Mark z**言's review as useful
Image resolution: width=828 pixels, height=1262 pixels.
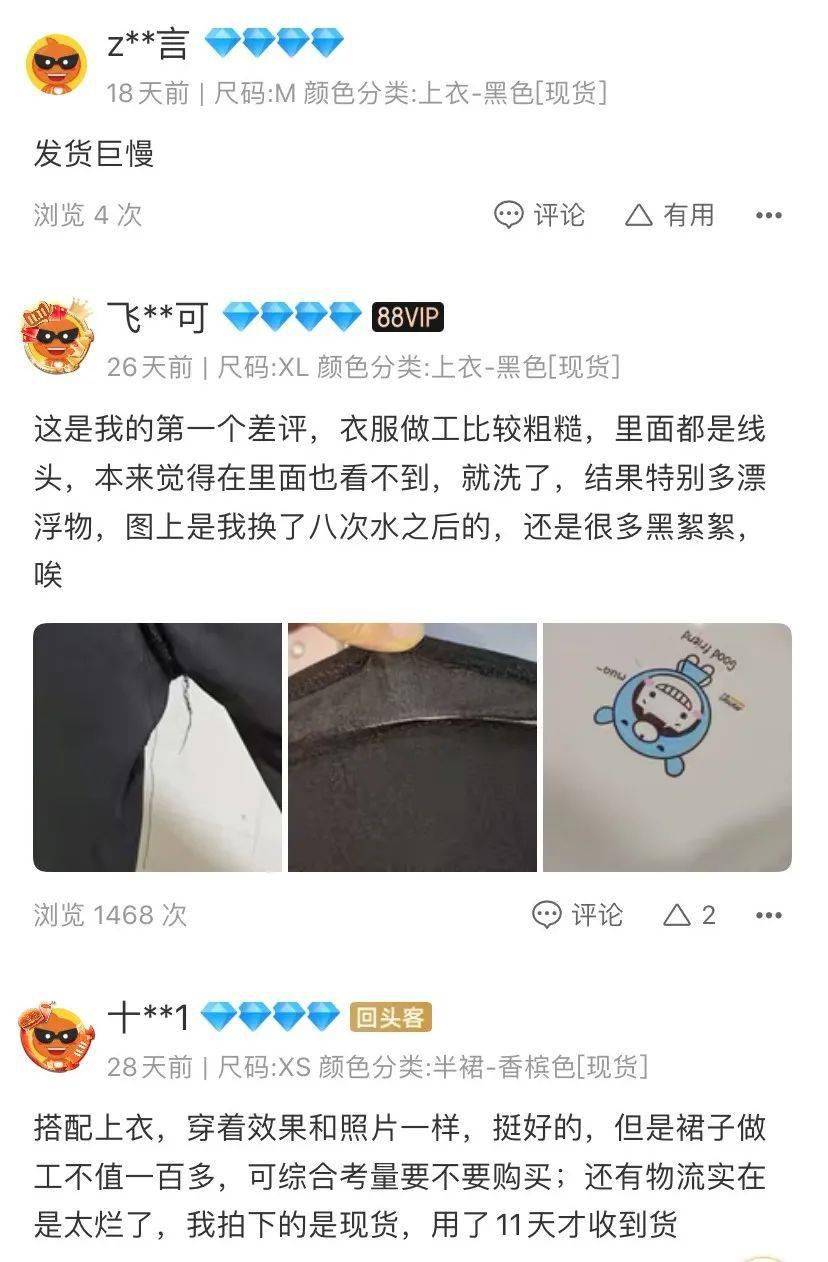[x=670, y=215]
